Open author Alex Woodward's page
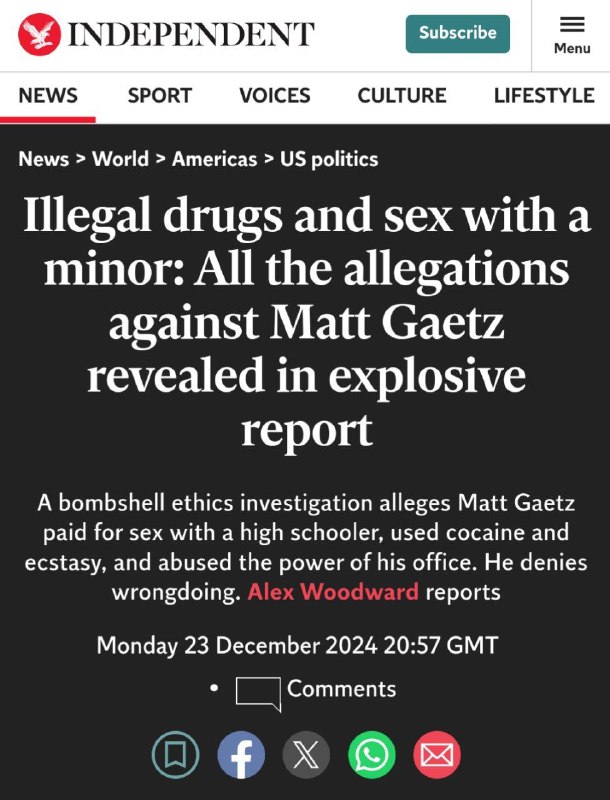Viewport: 610px width, 800px height. [x=333, y=591]
